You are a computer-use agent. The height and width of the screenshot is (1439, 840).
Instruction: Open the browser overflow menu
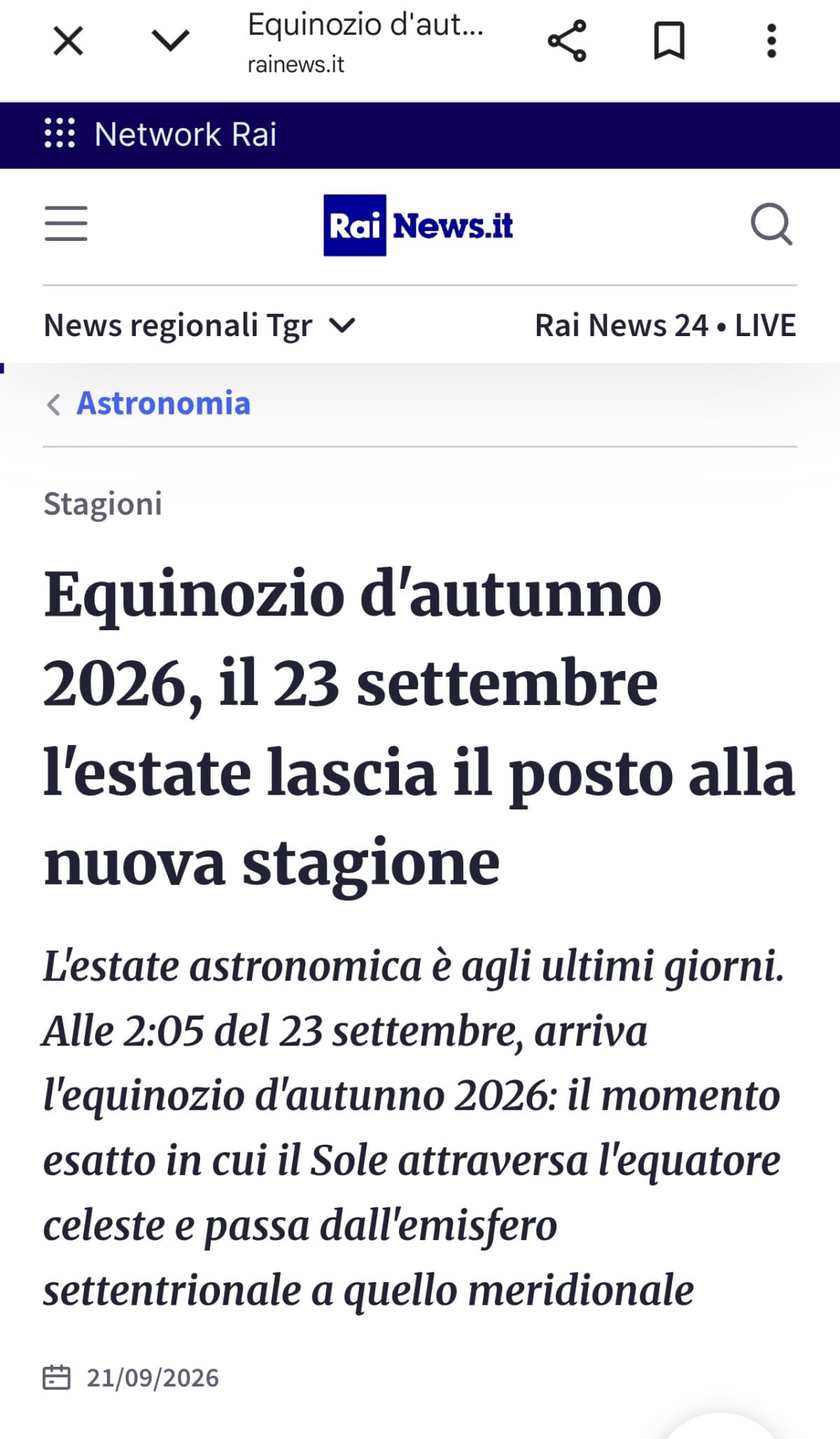[771, 41]
